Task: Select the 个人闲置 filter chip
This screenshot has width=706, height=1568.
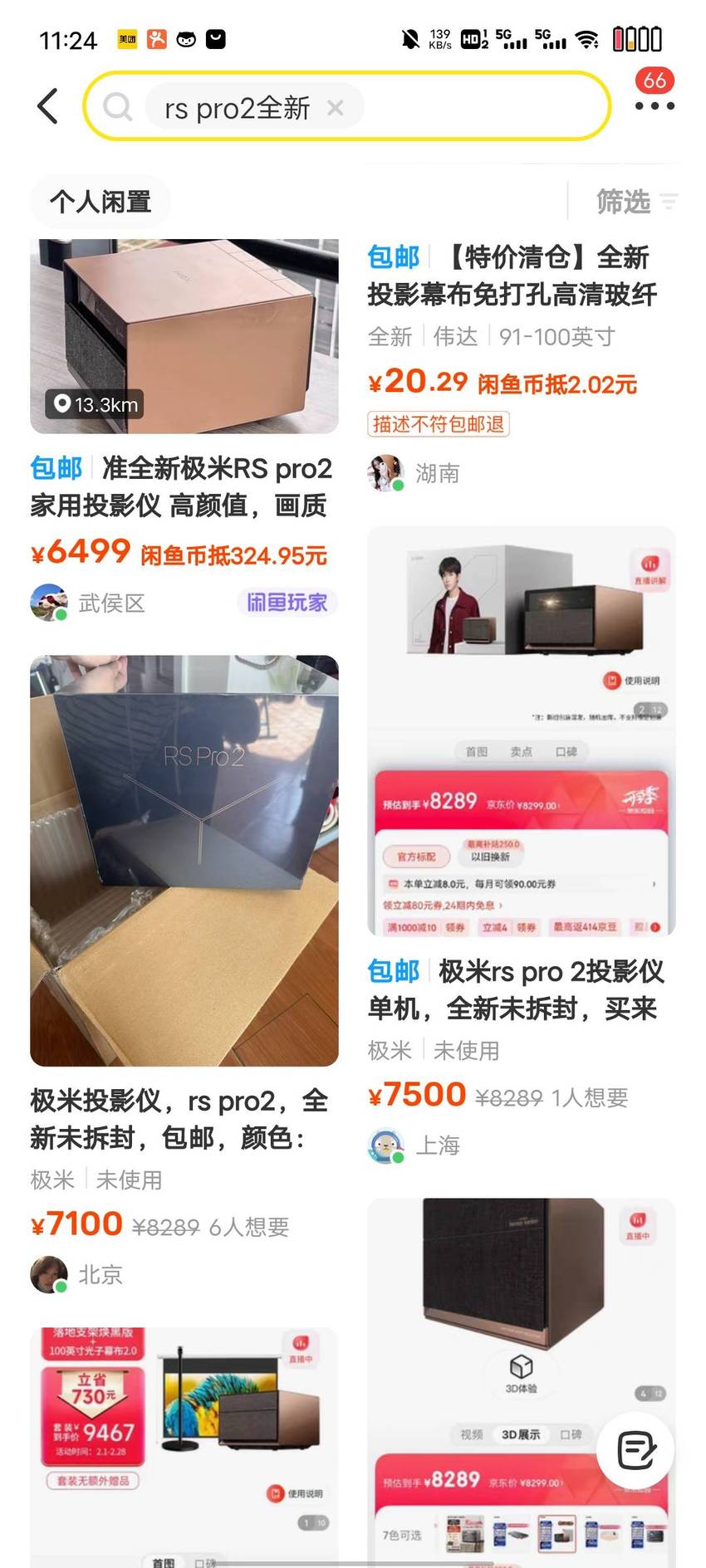Action: [101, 201]
